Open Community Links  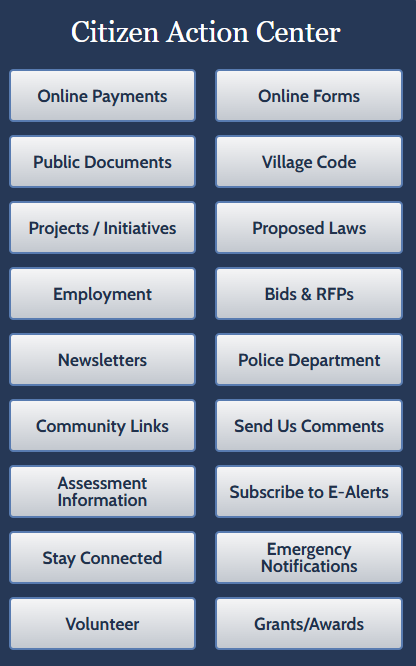click(102, 426)
